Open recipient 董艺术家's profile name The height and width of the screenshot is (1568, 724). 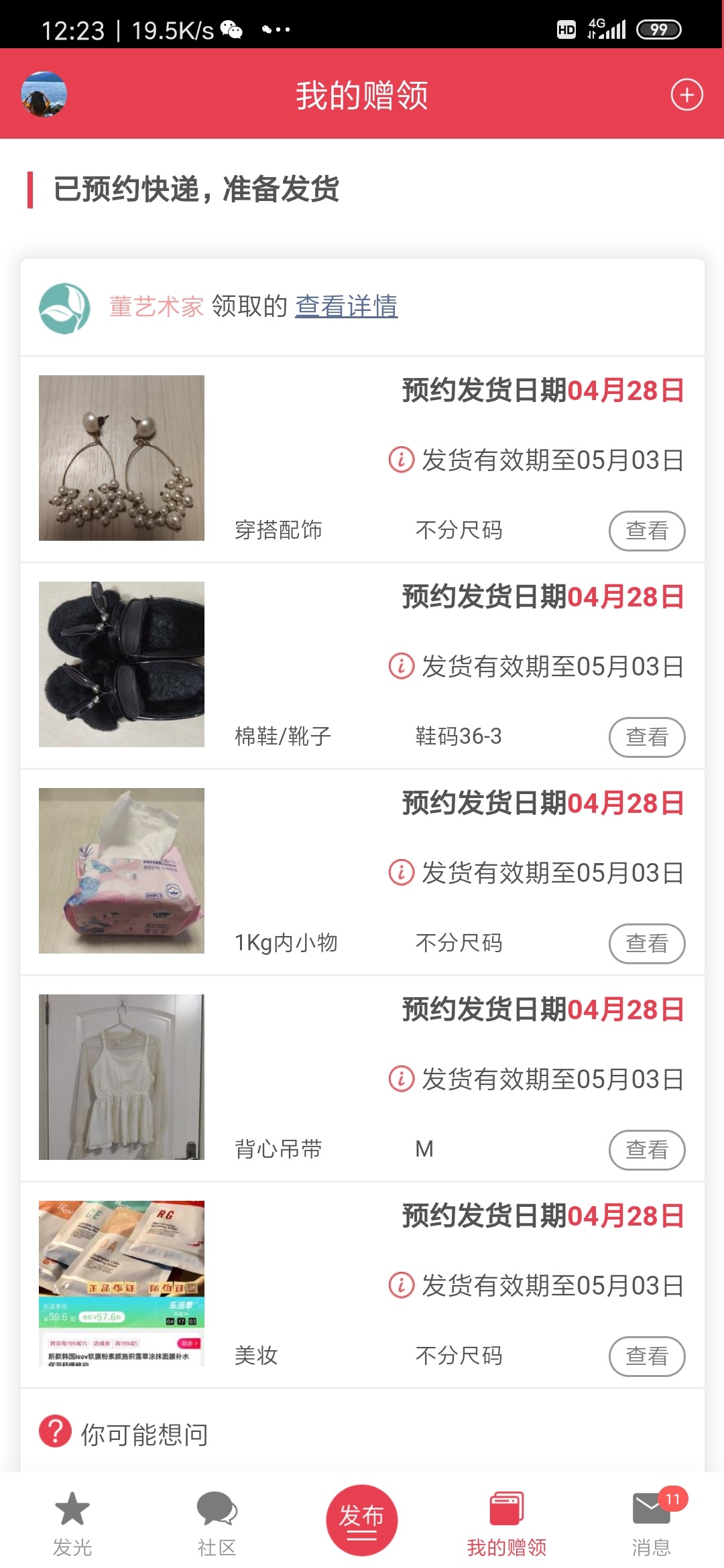(x=156, y=306)
